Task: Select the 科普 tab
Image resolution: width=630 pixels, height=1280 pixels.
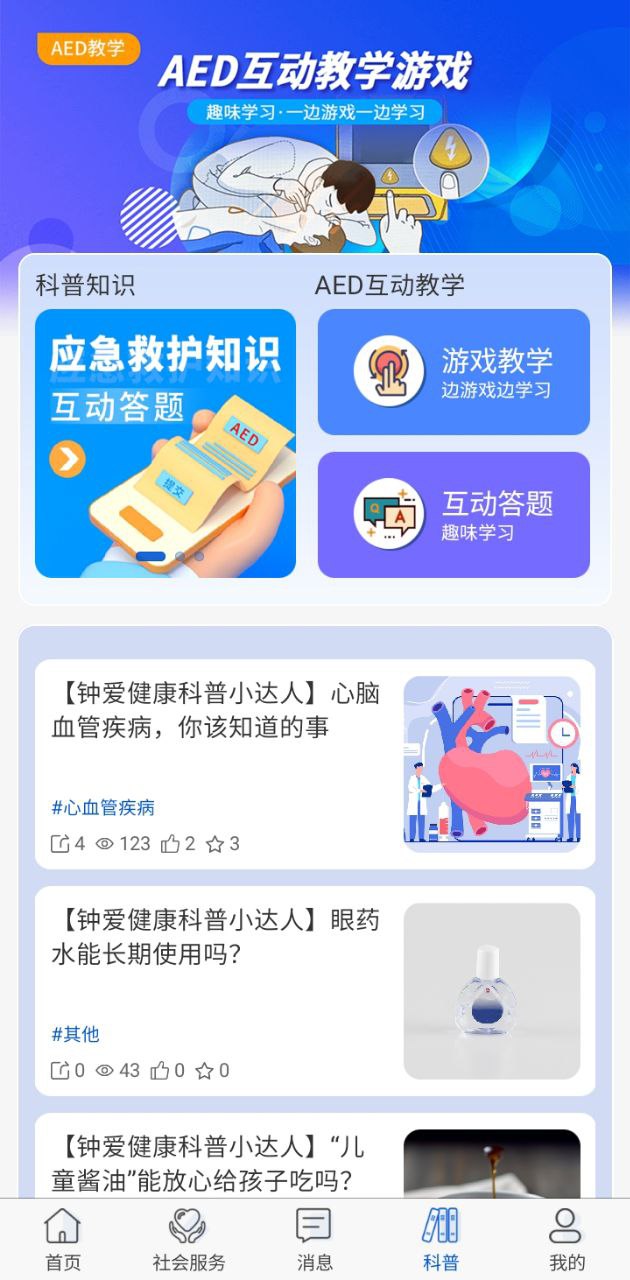Action: (441, 1240)
